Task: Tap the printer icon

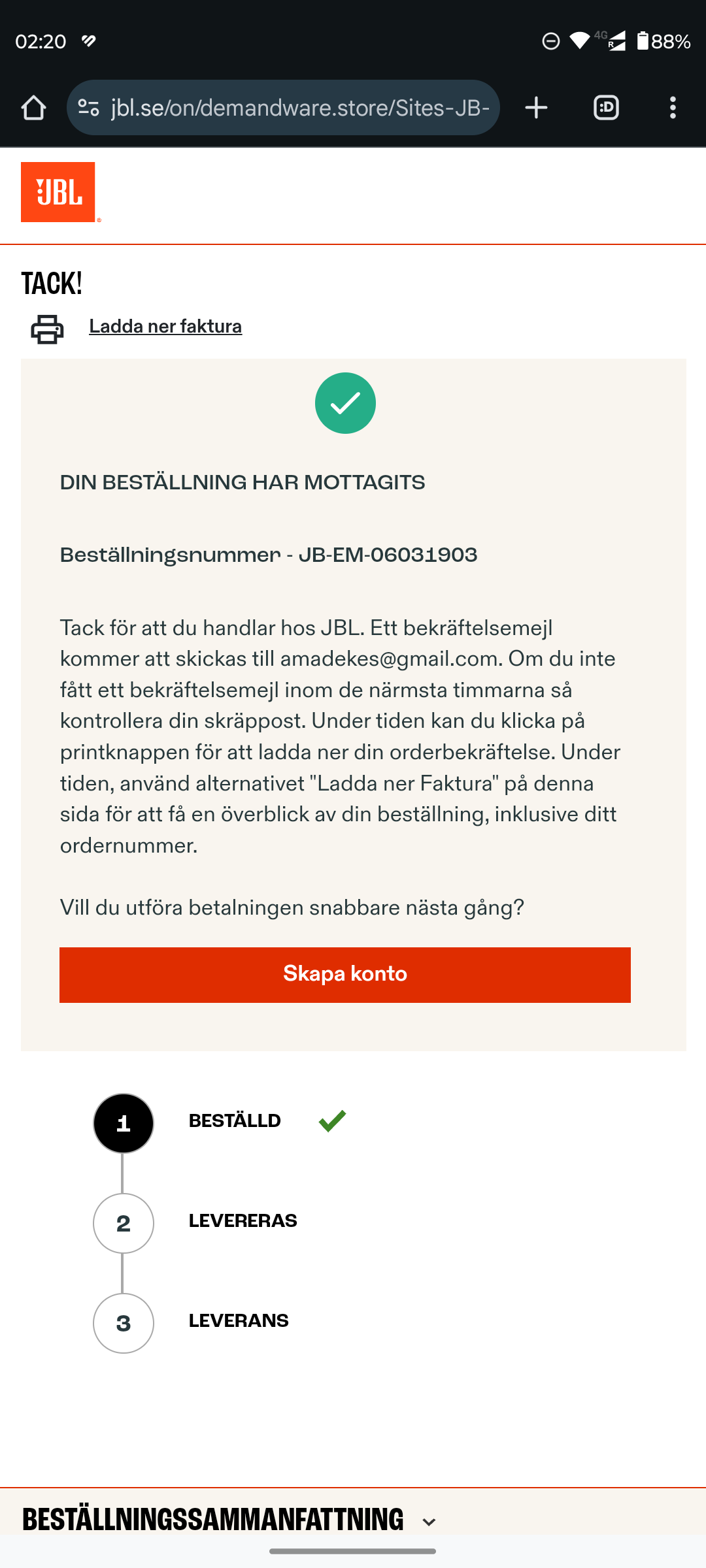Action: pos(47,329)
